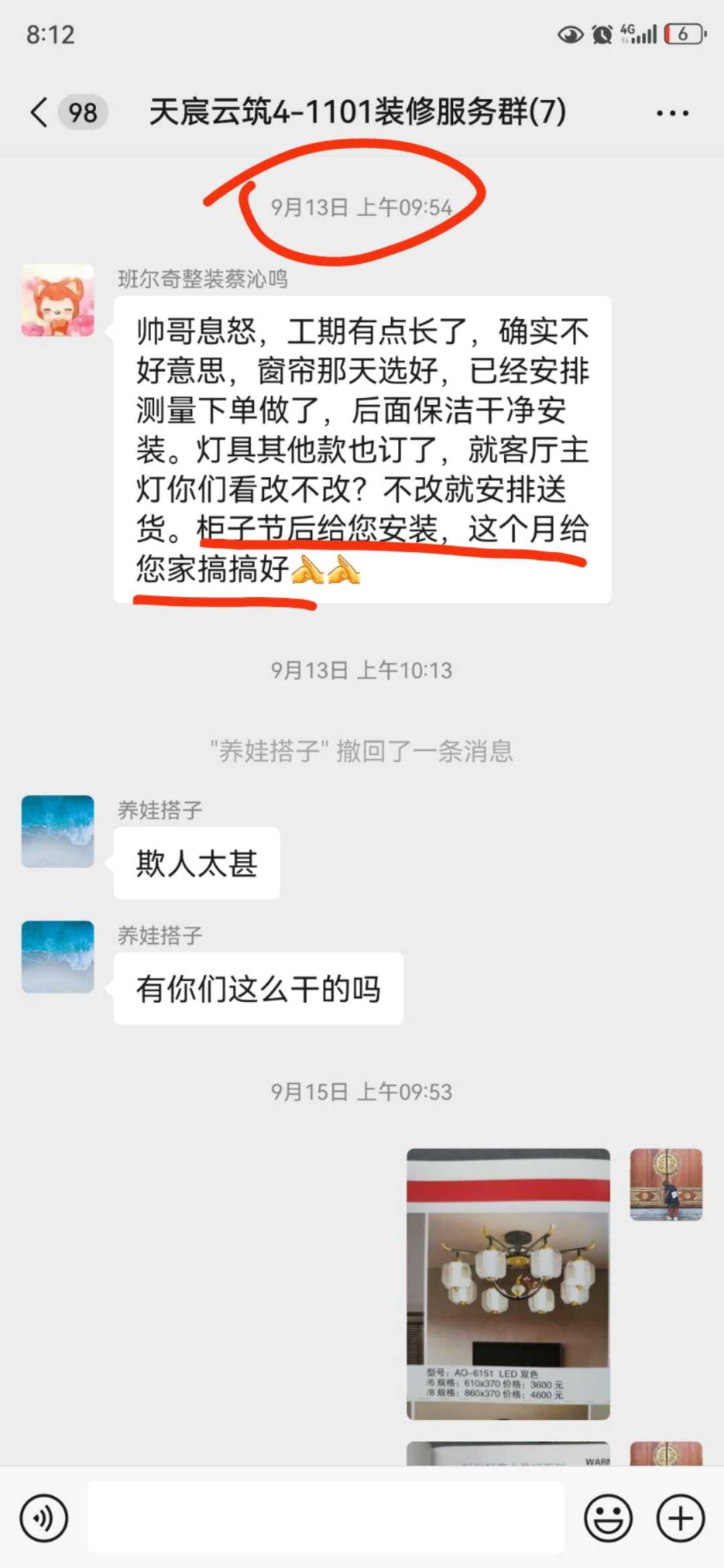Open the chandelier AO-6151 photo message
The height and width of the screenshot is (1568, 724).
[x=508, y=1284]
